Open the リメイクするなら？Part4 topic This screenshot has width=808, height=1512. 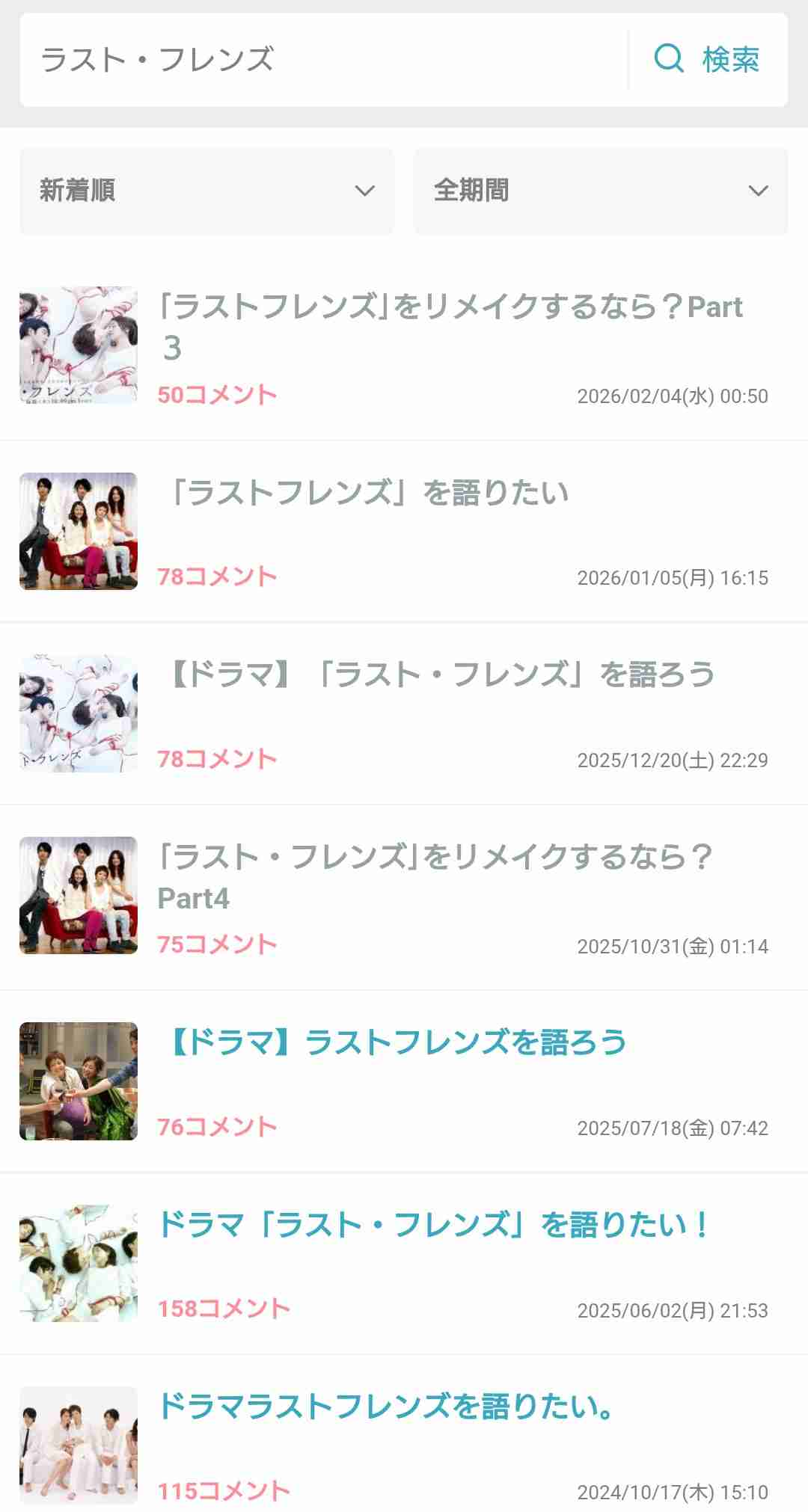(x=434, y=876)
